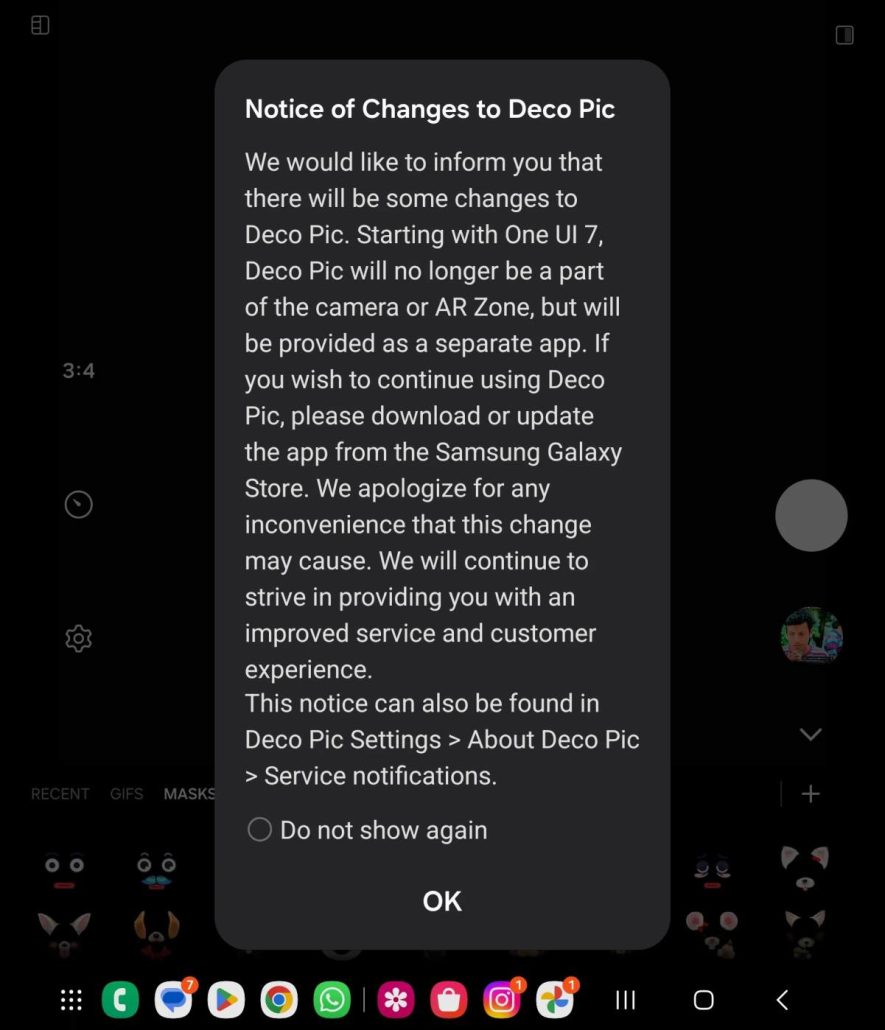This screenshot has width=885, height=1030.
Task: Confirm the notice with OK
Action: coord(442,901)
